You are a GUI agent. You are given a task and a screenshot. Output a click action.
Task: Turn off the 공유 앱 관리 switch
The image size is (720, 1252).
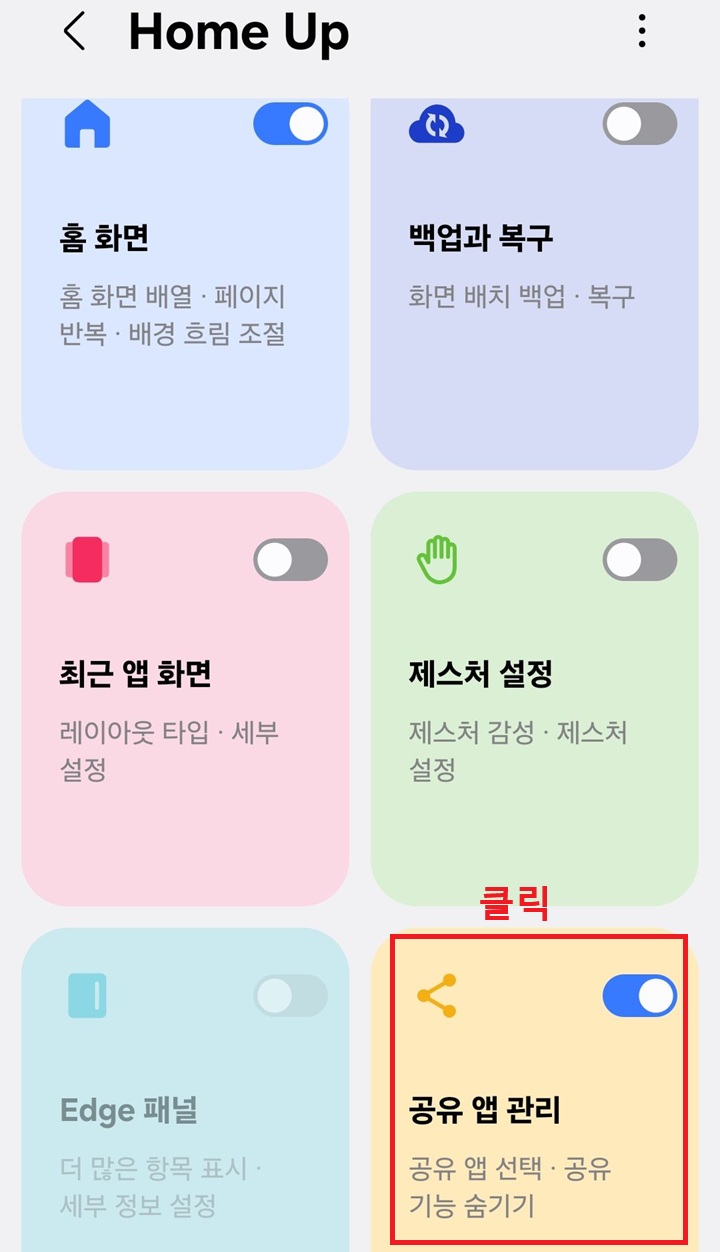click(639, 995)
